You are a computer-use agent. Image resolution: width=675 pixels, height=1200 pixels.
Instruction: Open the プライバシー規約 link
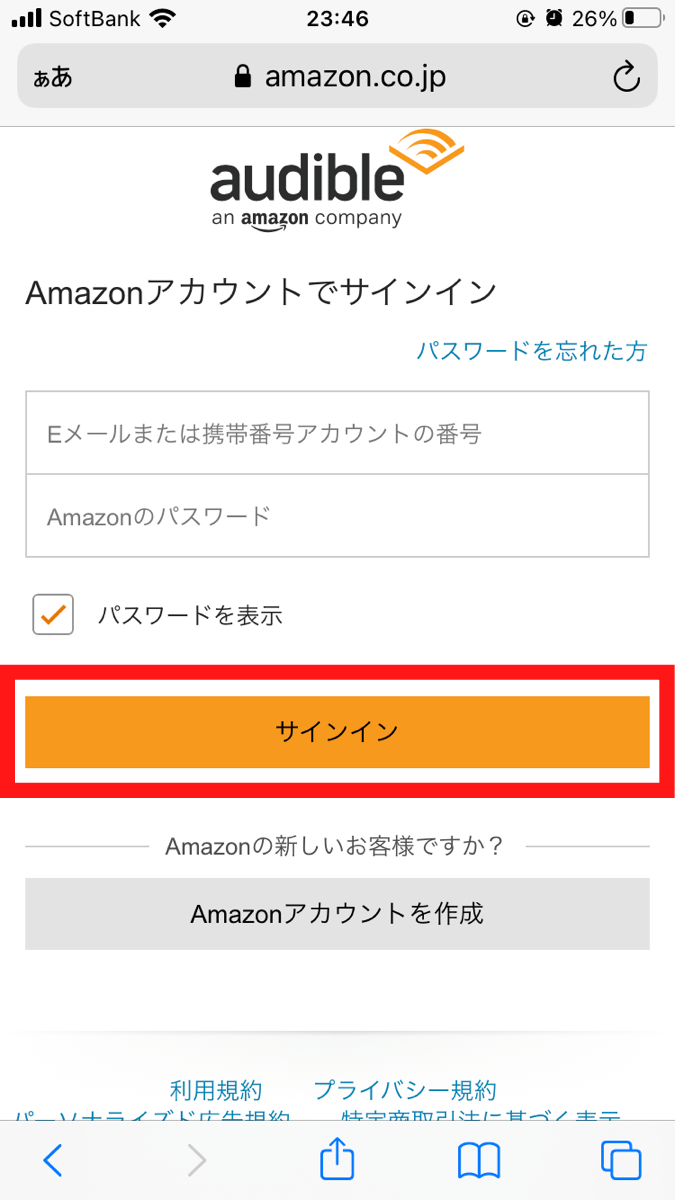click(405, 1090)
